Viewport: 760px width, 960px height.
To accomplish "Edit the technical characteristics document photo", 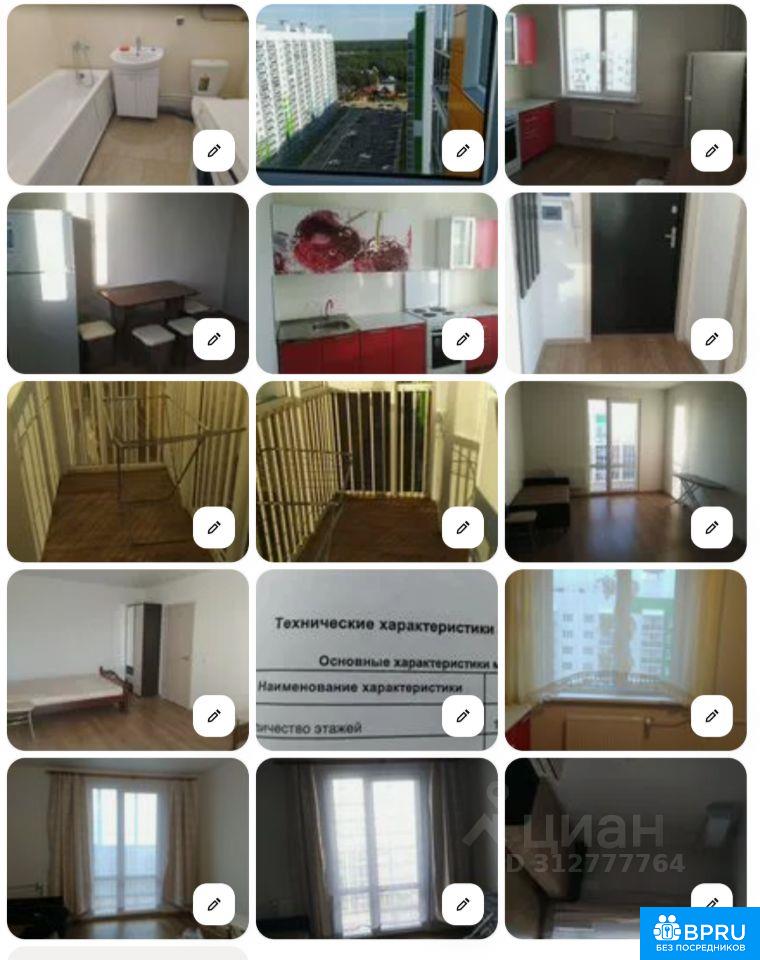I will pos(462,716).
